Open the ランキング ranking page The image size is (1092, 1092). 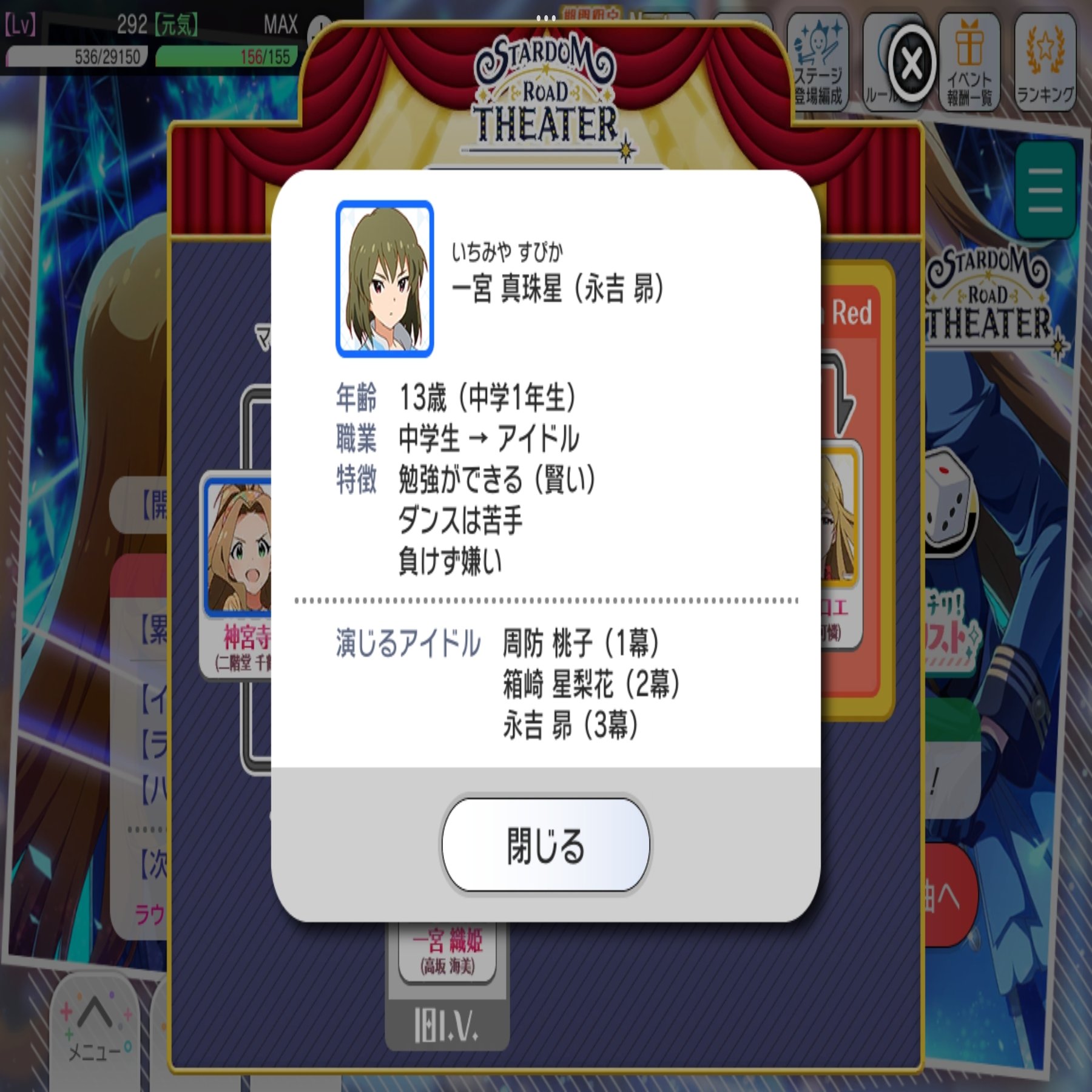[1045, 63]
